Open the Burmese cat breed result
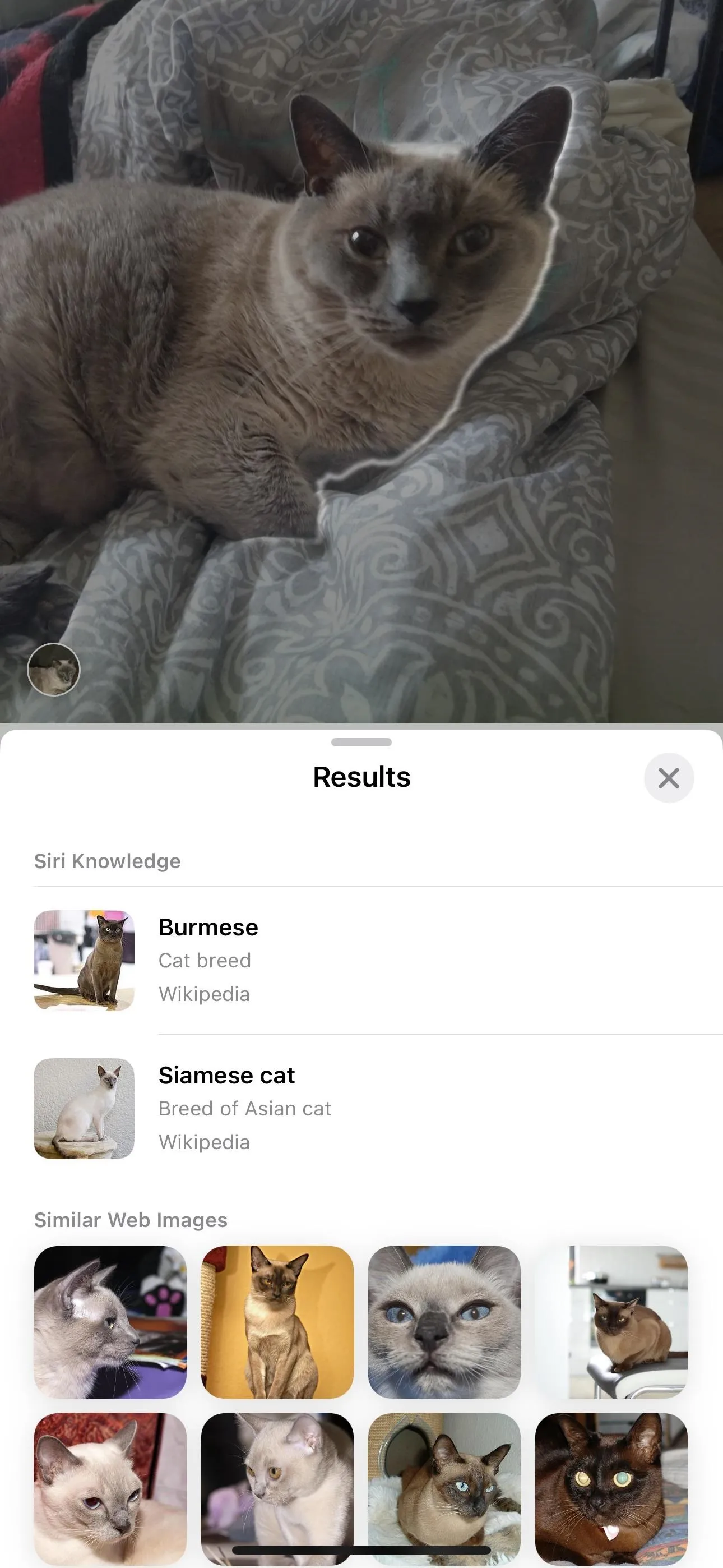The width and height of the screenshot is (723, 1568). [x=377, y=961]
